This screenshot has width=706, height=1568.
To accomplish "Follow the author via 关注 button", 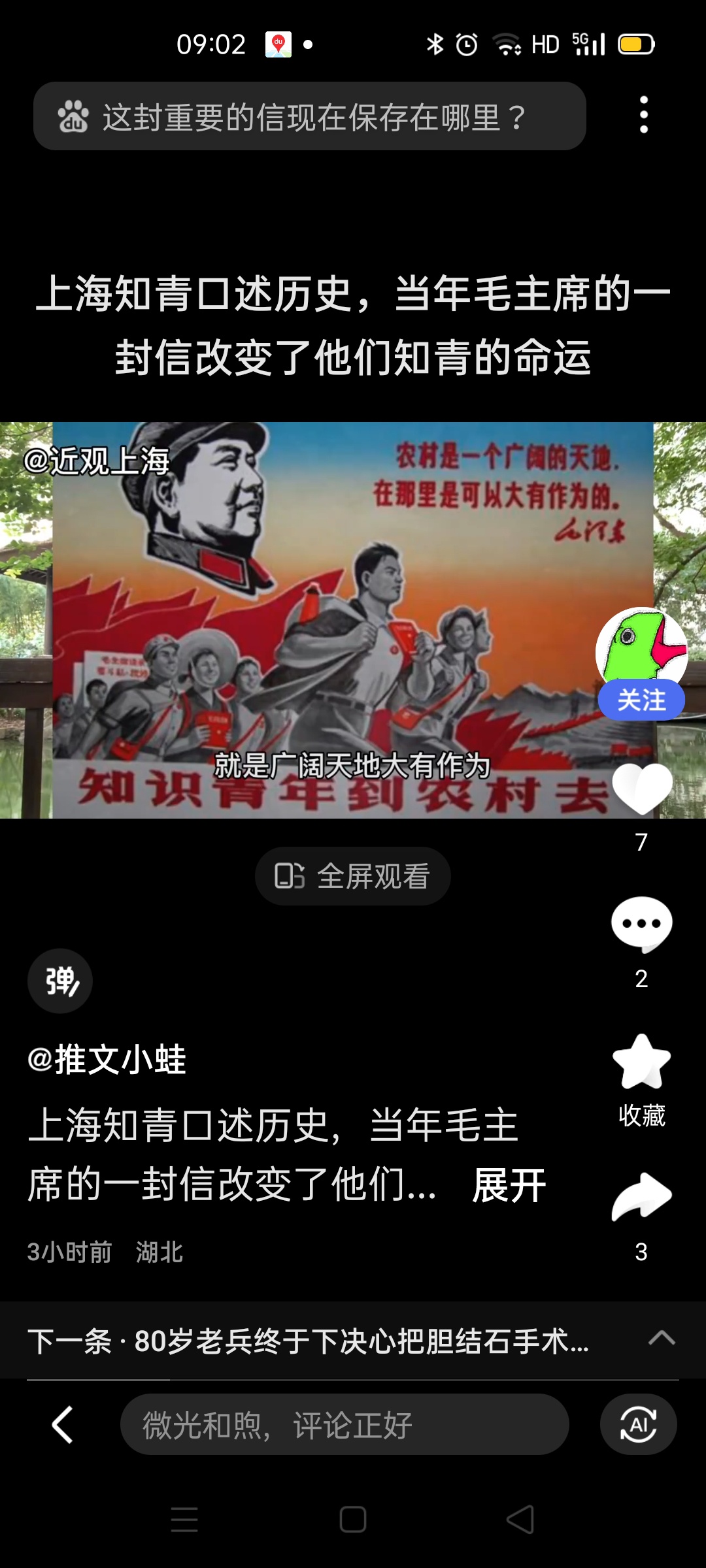I will (641, 700).
